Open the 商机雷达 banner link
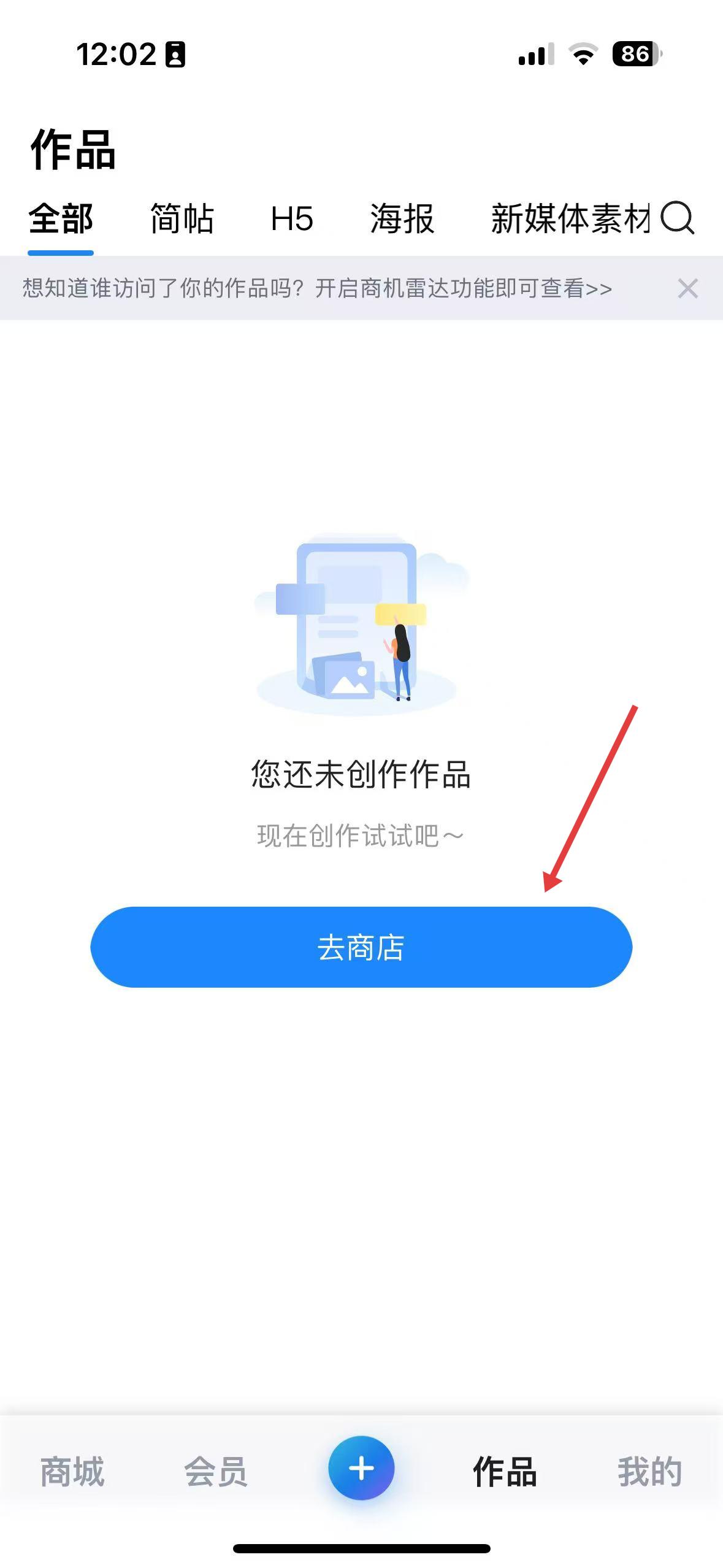Image resolution: width=723 pixels, height=1568 pixels. [x=317, y=288]
